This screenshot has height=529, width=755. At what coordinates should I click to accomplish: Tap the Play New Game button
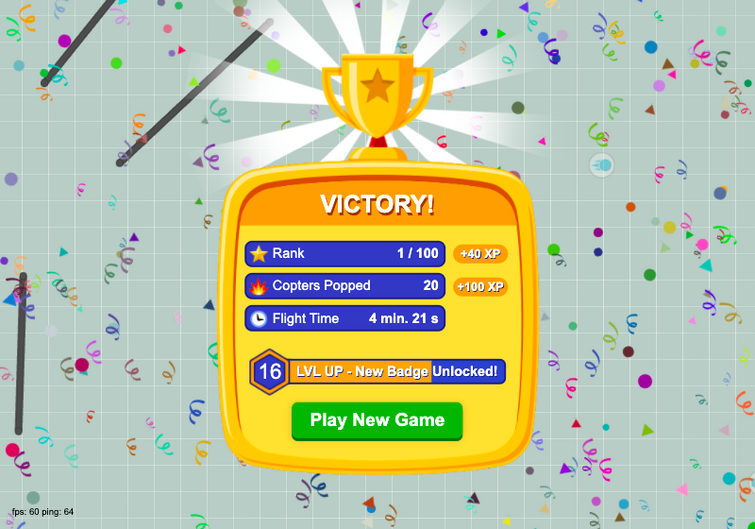[x=377, y=421]
